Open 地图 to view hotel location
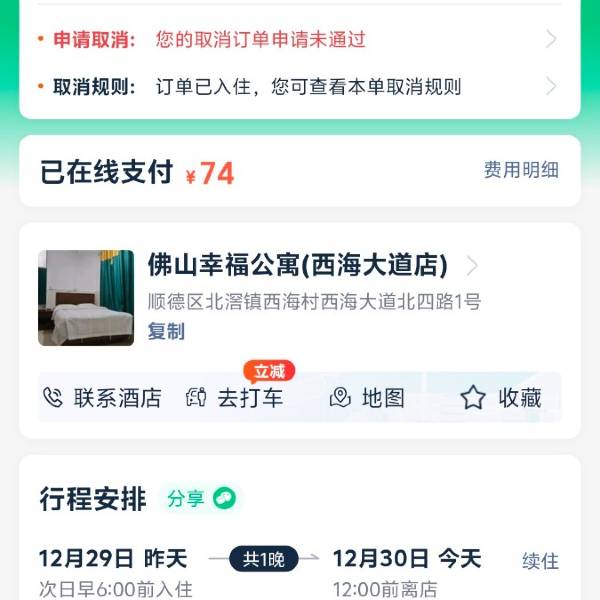 click(x=368, y=398)
